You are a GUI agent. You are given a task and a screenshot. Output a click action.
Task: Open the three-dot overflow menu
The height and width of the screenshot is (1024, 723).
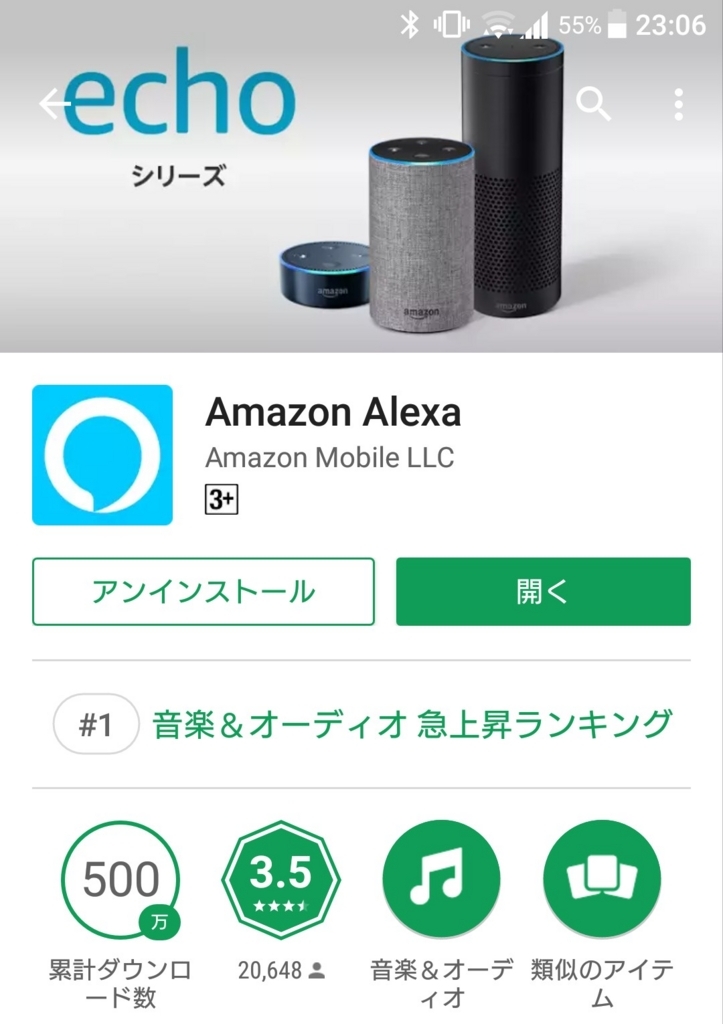679,103
